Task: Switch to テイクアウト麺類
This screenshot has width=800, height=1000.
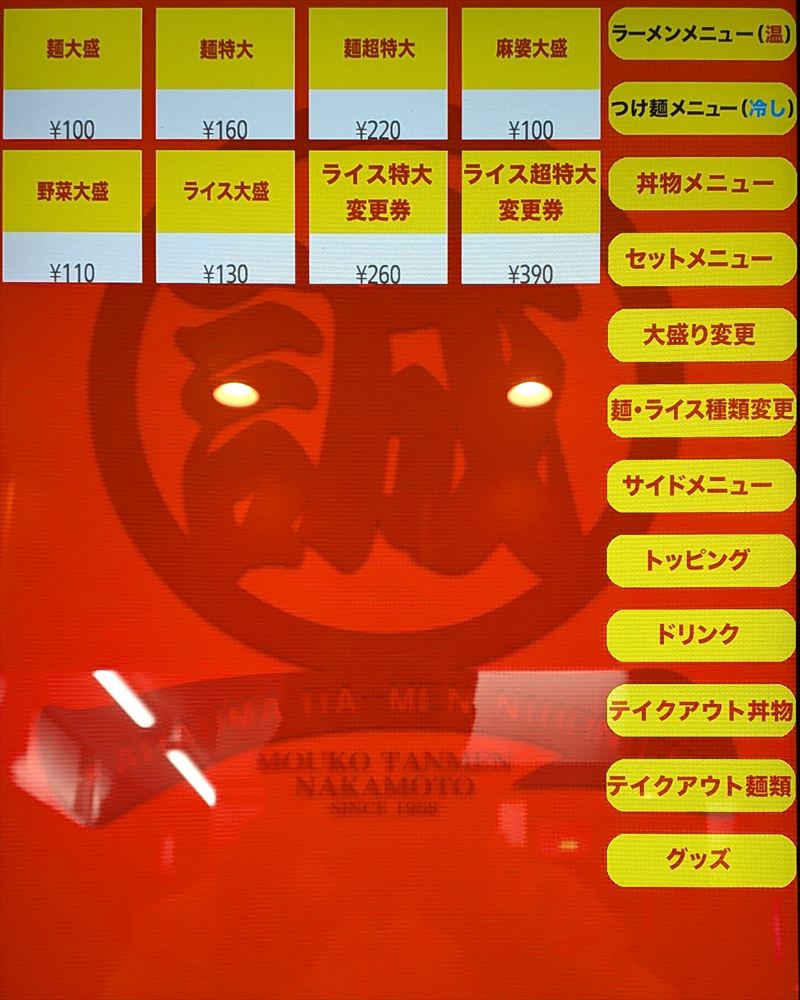Action: [x=701, y=785]
